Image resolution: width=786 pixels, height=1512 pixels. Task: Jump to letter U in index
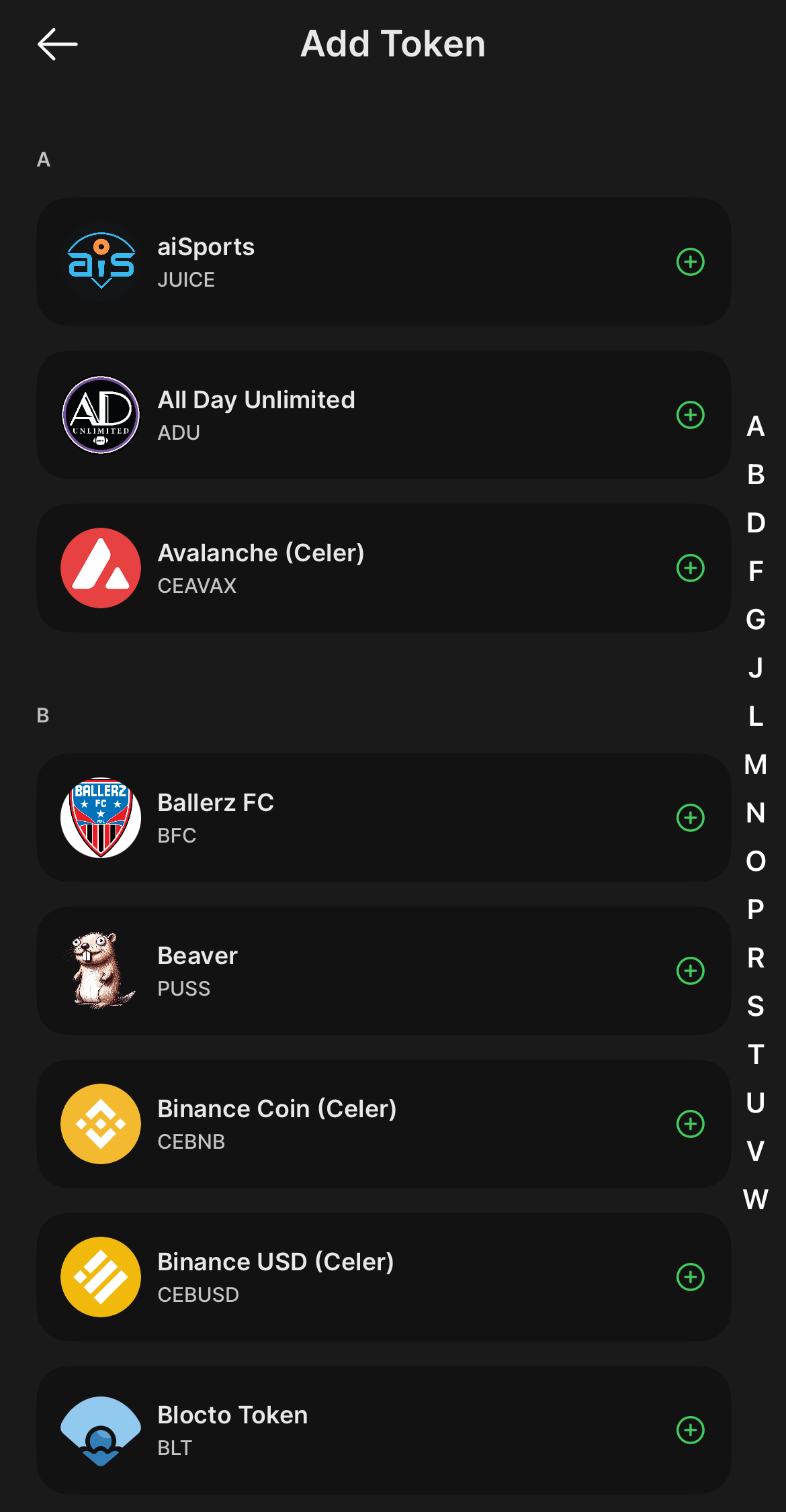pyautogui.click(x=756, y=1103)
